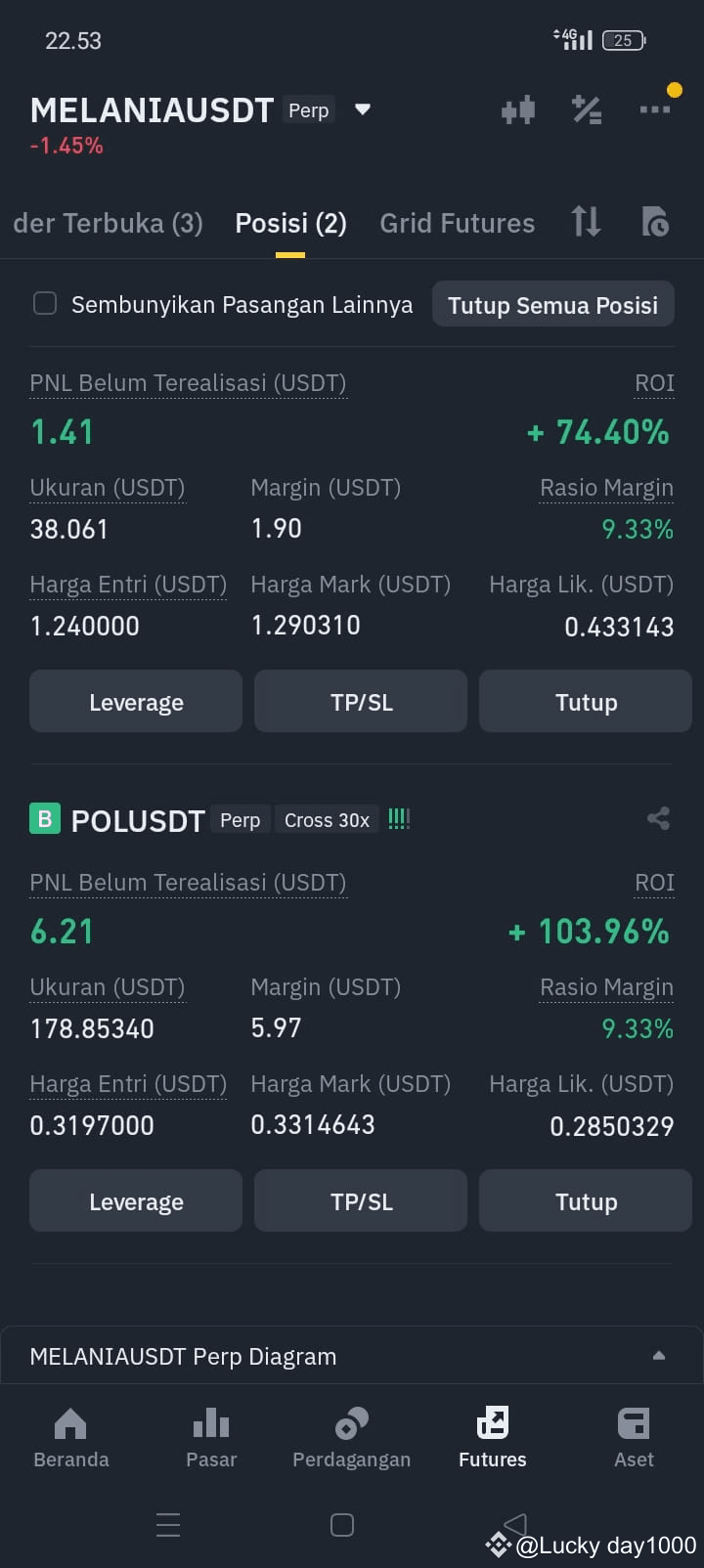
Task: Click Leverage on the MELANIAUSDT position
Action: 135,701
